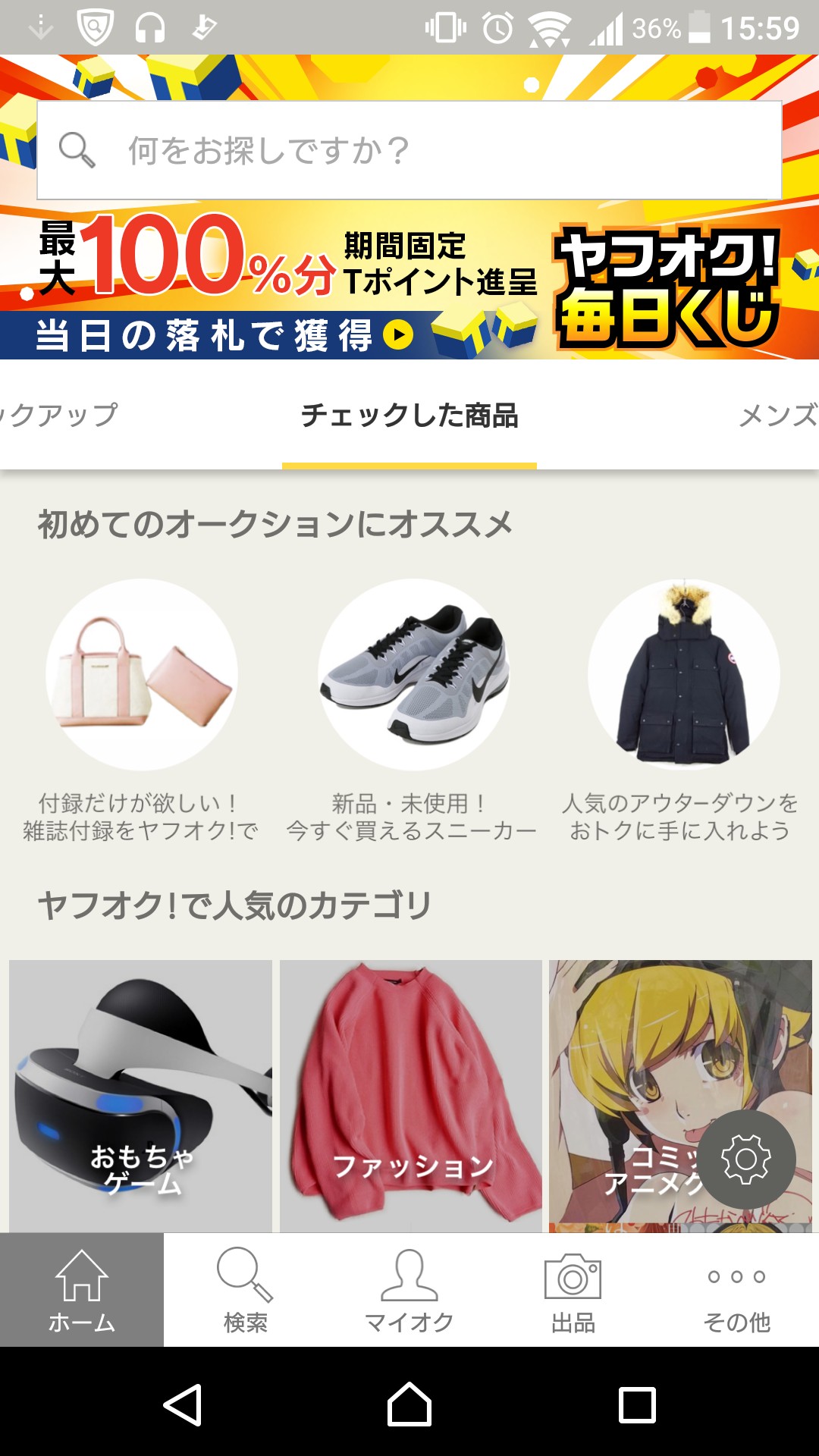The width and height of the screenshot is (819, 1456).
Task: Open the マイオク tab
Action: [409, 1291]
